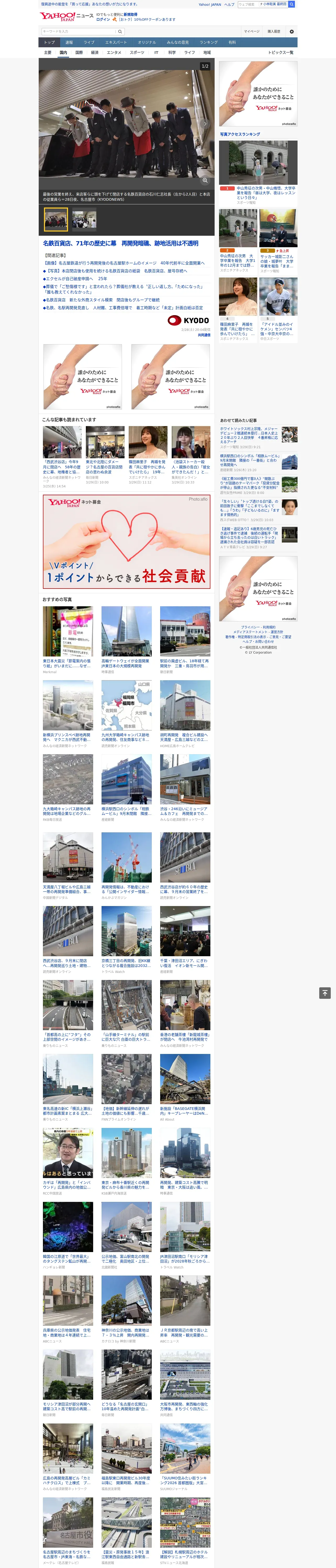
Task: Tap the ログイン link
Action: (103, 20)
